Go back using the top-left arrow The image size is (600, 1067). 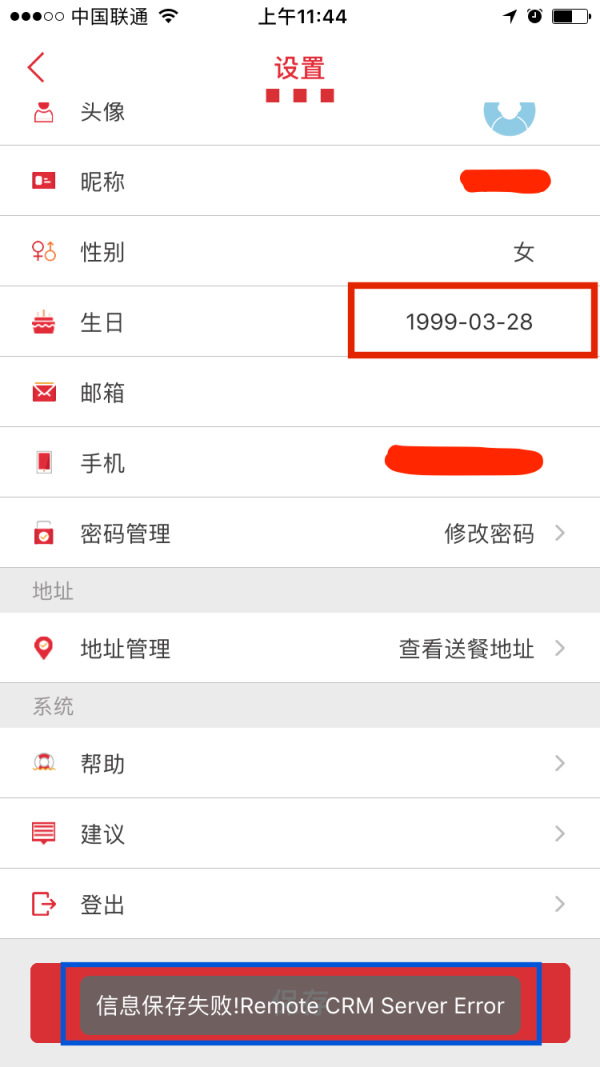(37, 68)
